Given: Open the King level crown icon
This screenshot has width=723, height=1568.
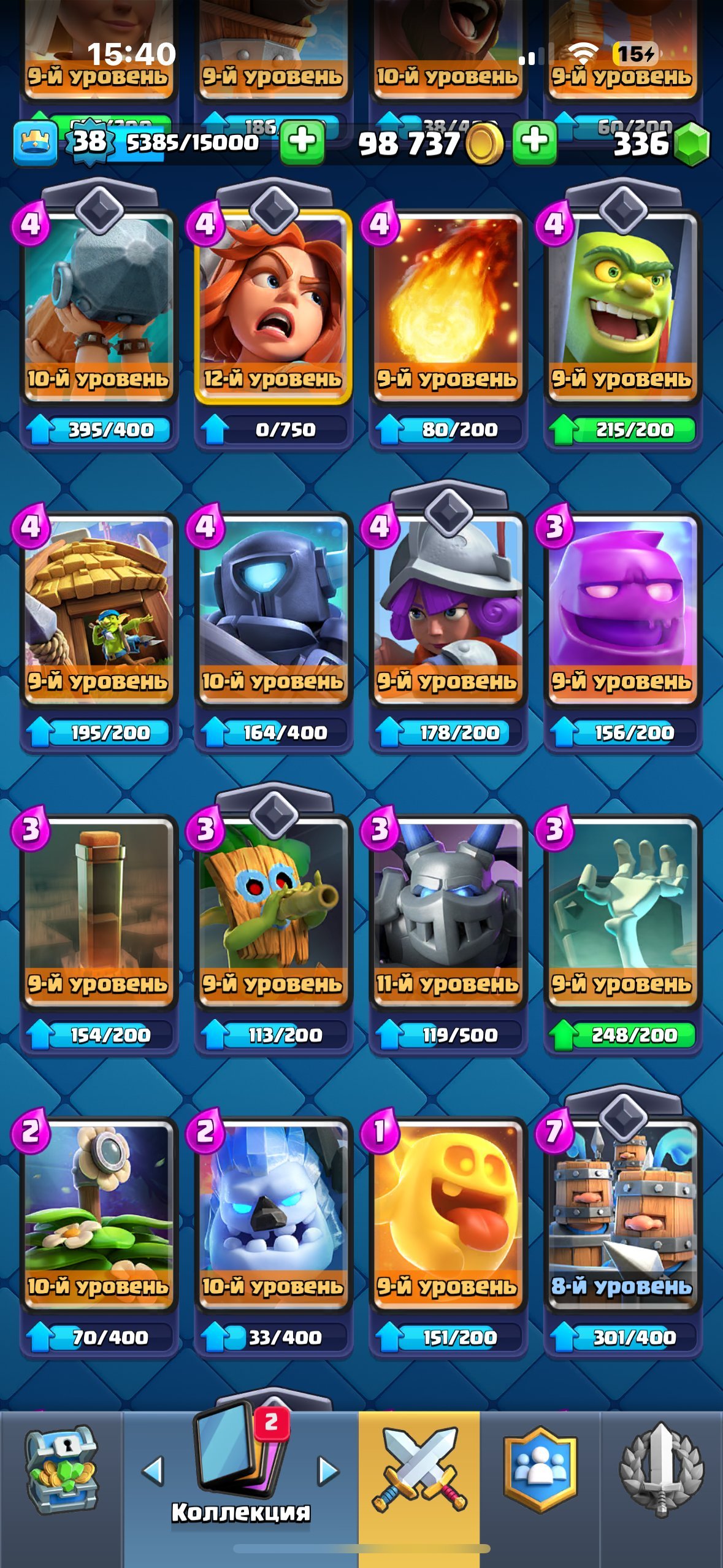Looking at the screenshot, I should [x=36, y=143].
